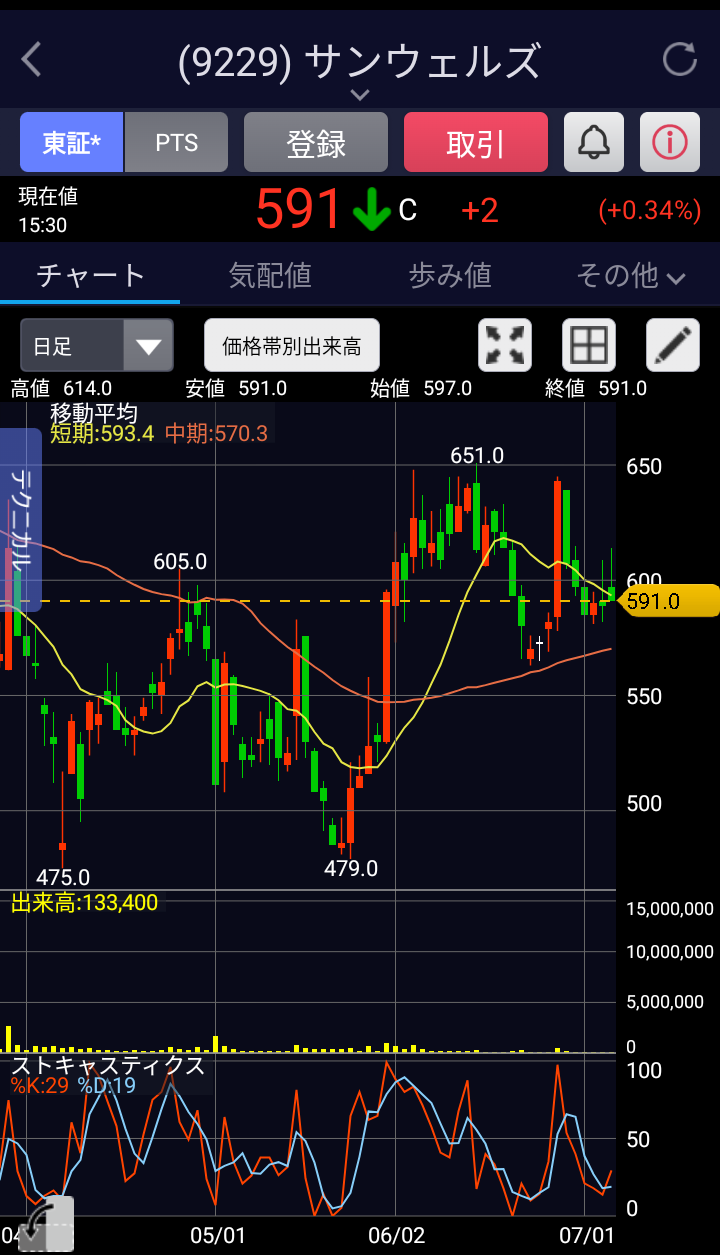Tap the 登録 button
The height and width of the screenshot is (1255, 720).
click(316, 143)
